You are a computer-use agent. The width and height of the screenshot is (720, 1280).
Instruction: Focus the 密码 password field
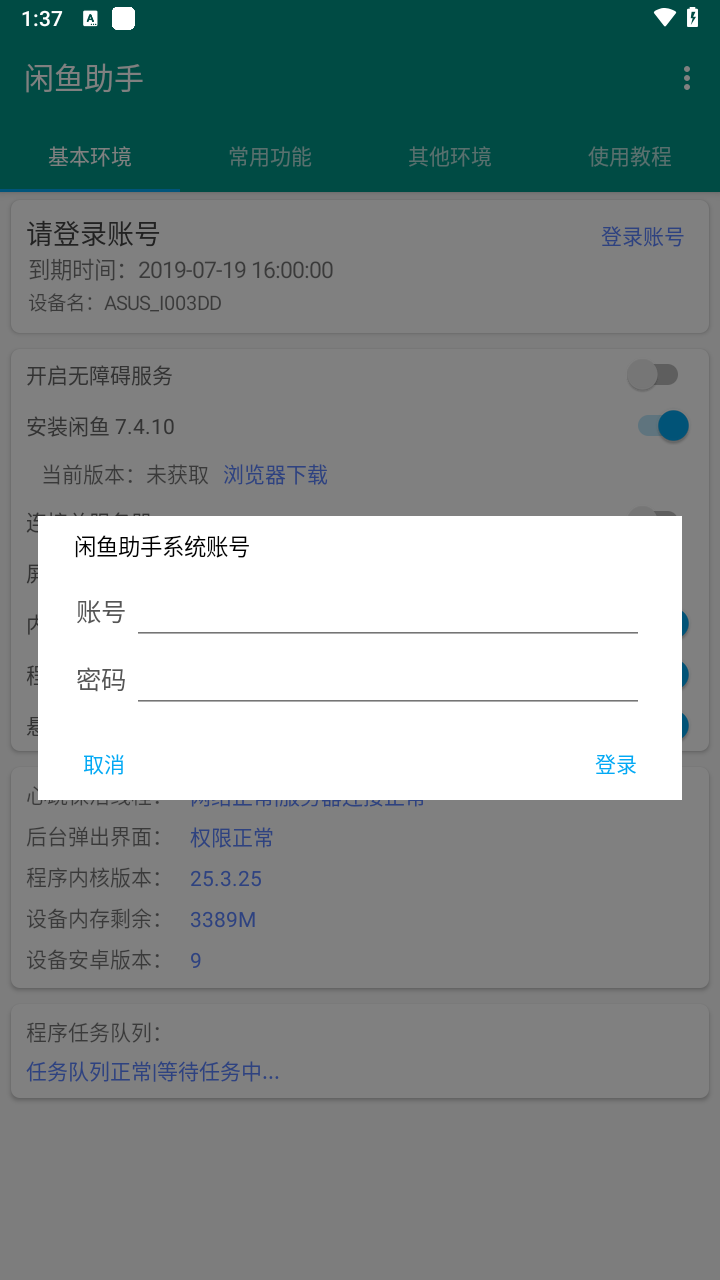(x=387, y=680)
